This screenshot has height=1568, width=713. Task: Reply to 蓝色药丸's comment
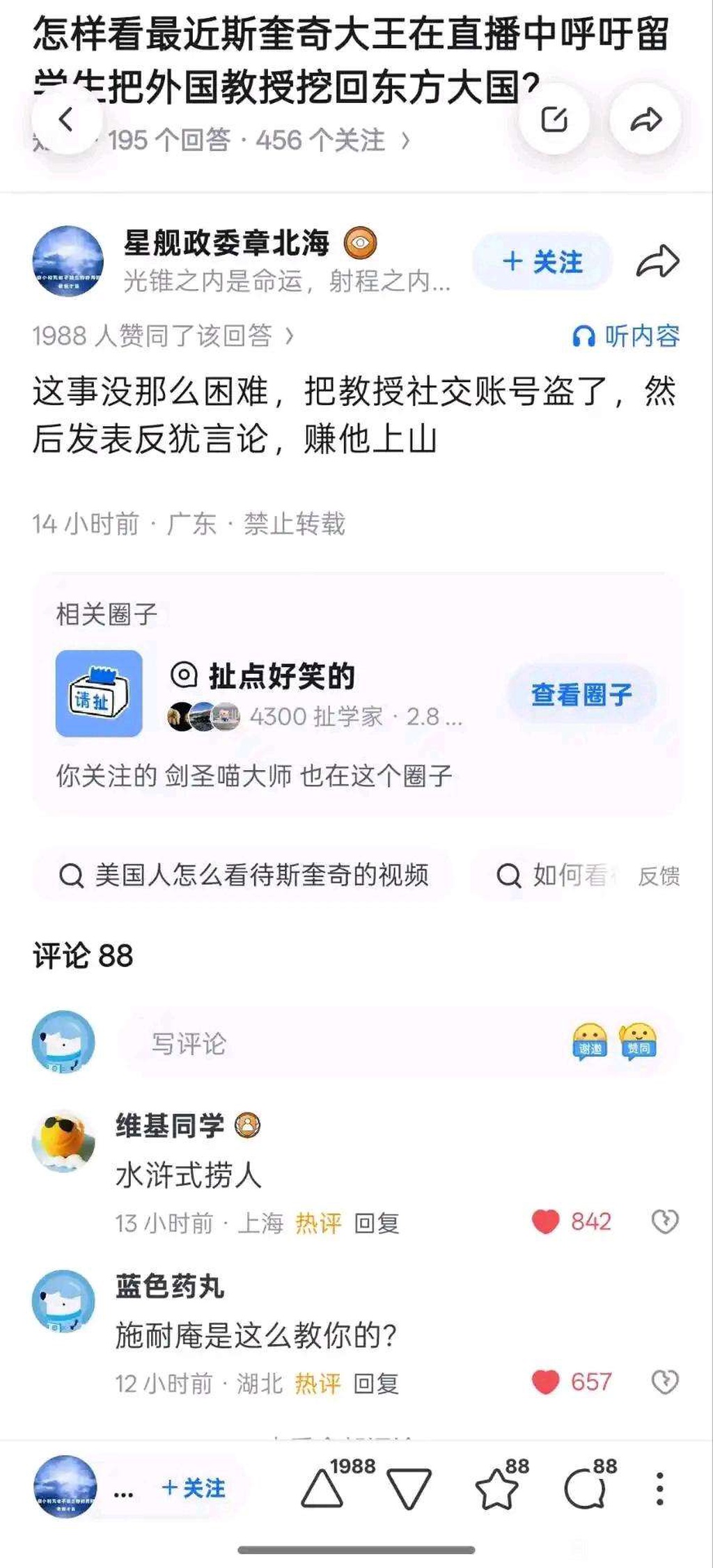(x=376, y=1383)
